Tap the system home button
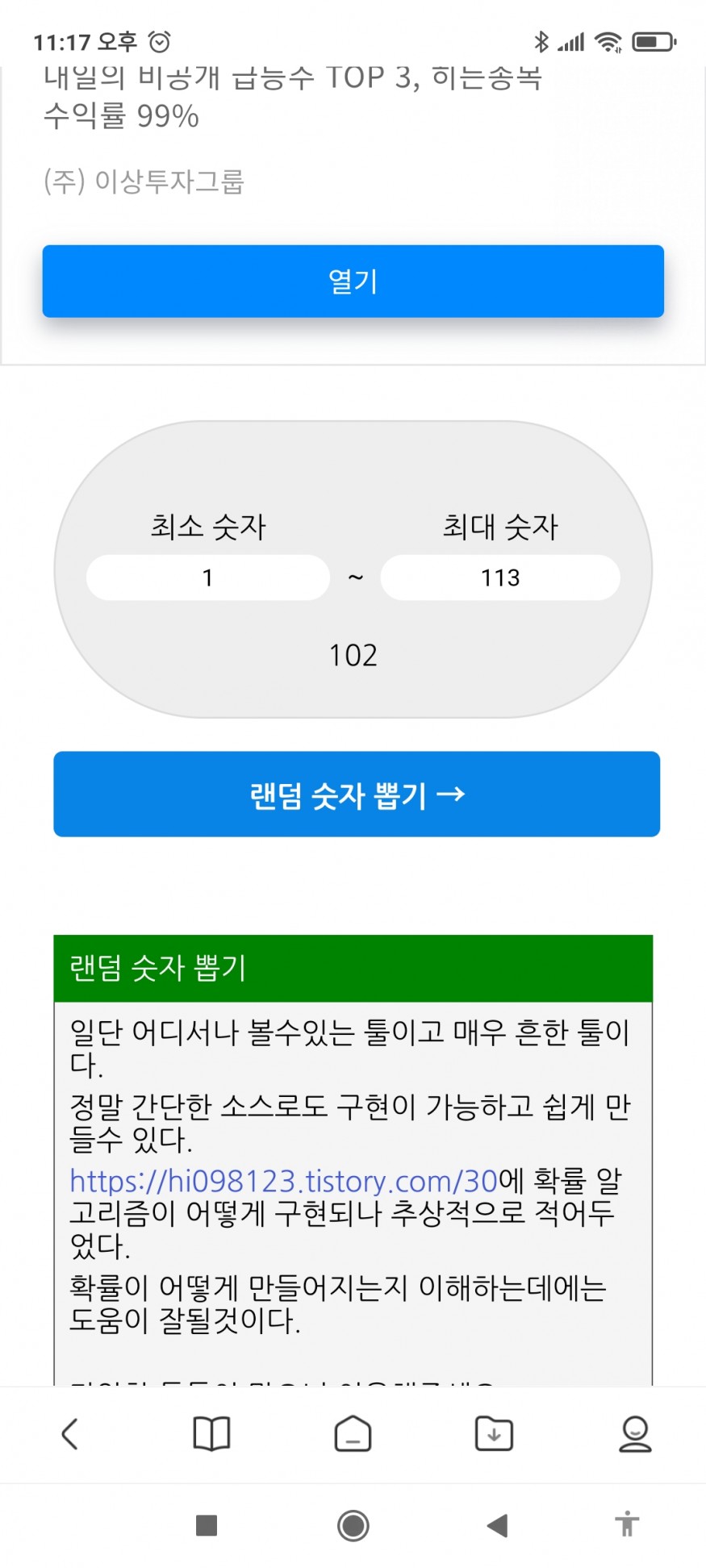Screen dimensions: 706x1568 pos(353,1525)
